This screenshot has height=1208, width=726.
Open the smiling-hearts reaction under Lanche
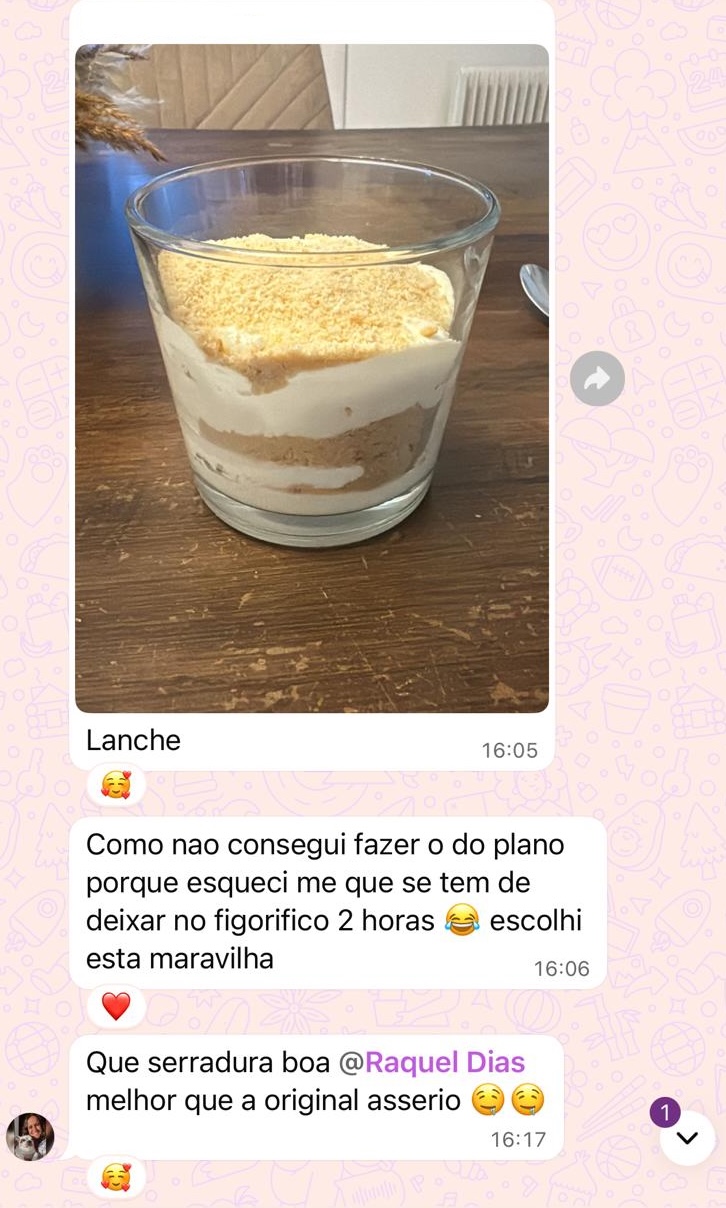pos(116,785)
